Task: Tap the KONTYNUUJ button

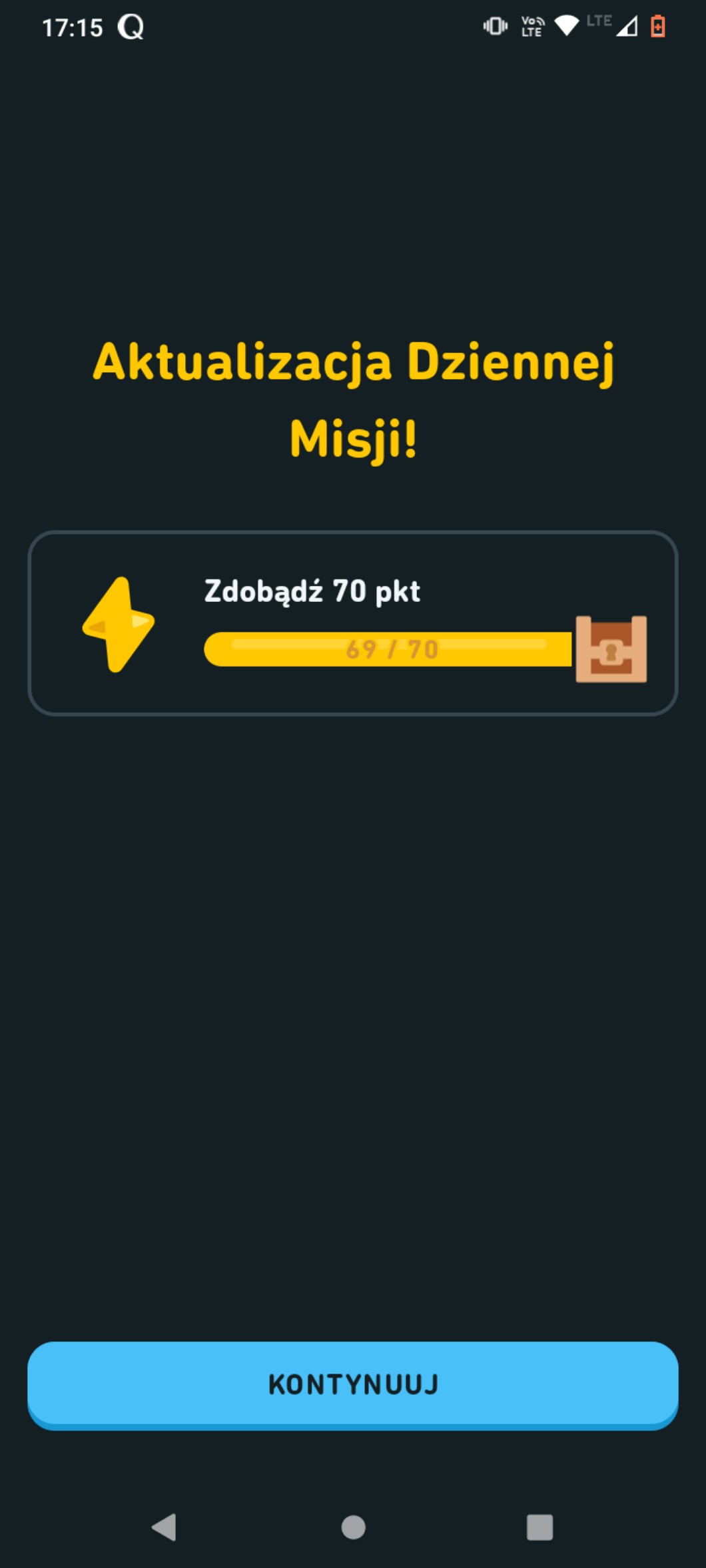Action: pos(352,1384)
